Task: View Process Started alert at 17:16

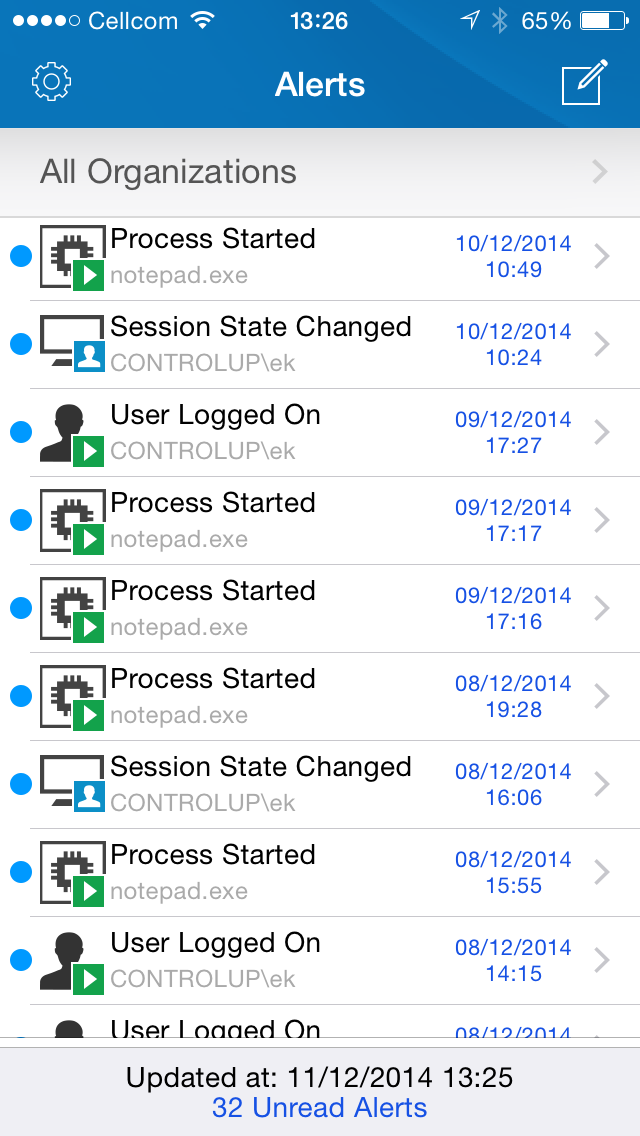Action: [320, 609]
